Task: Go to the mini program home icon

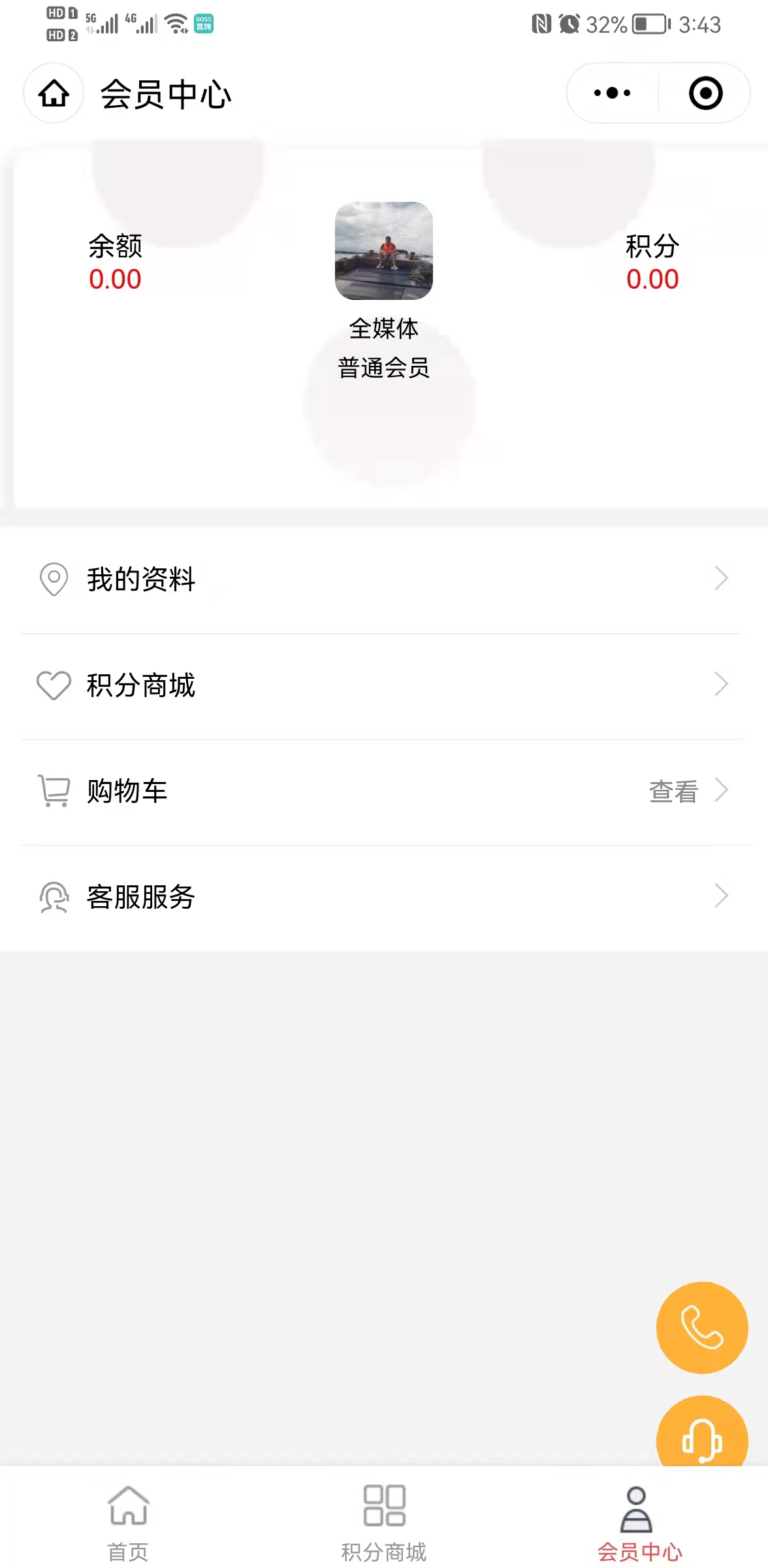Action: pyautogui.click(x=54, y=93)
